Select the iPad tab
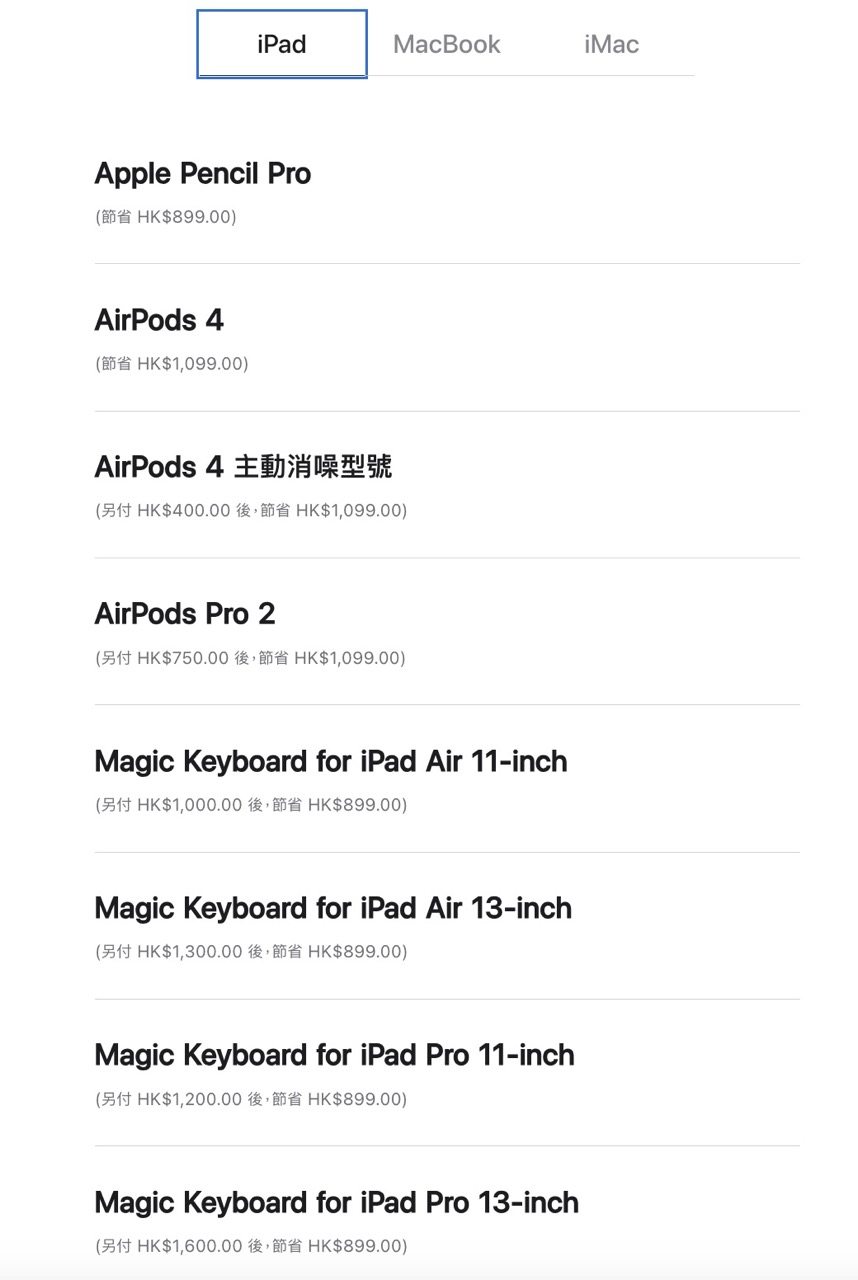Image resolution: width=858 pixels, height=1280 pixels. tap(281, 44)
